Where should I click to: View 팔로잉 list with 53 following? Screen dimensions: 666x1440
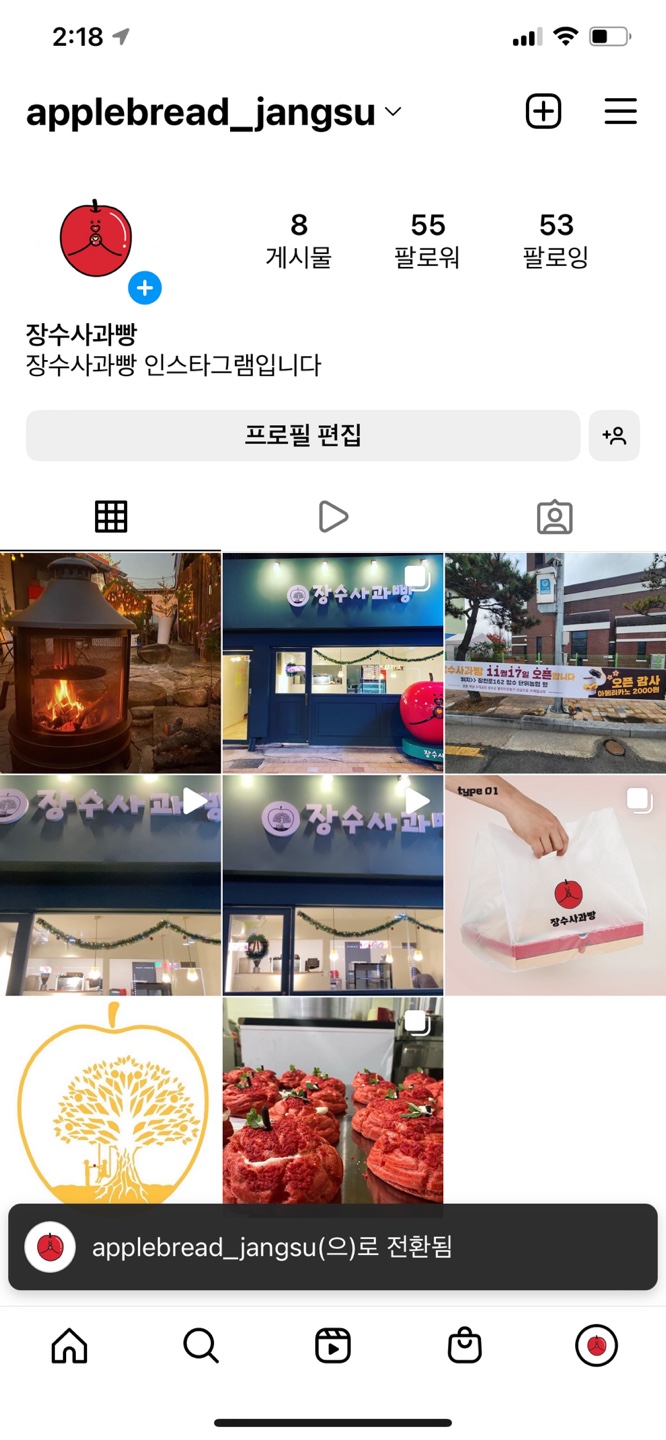[556, 240]
